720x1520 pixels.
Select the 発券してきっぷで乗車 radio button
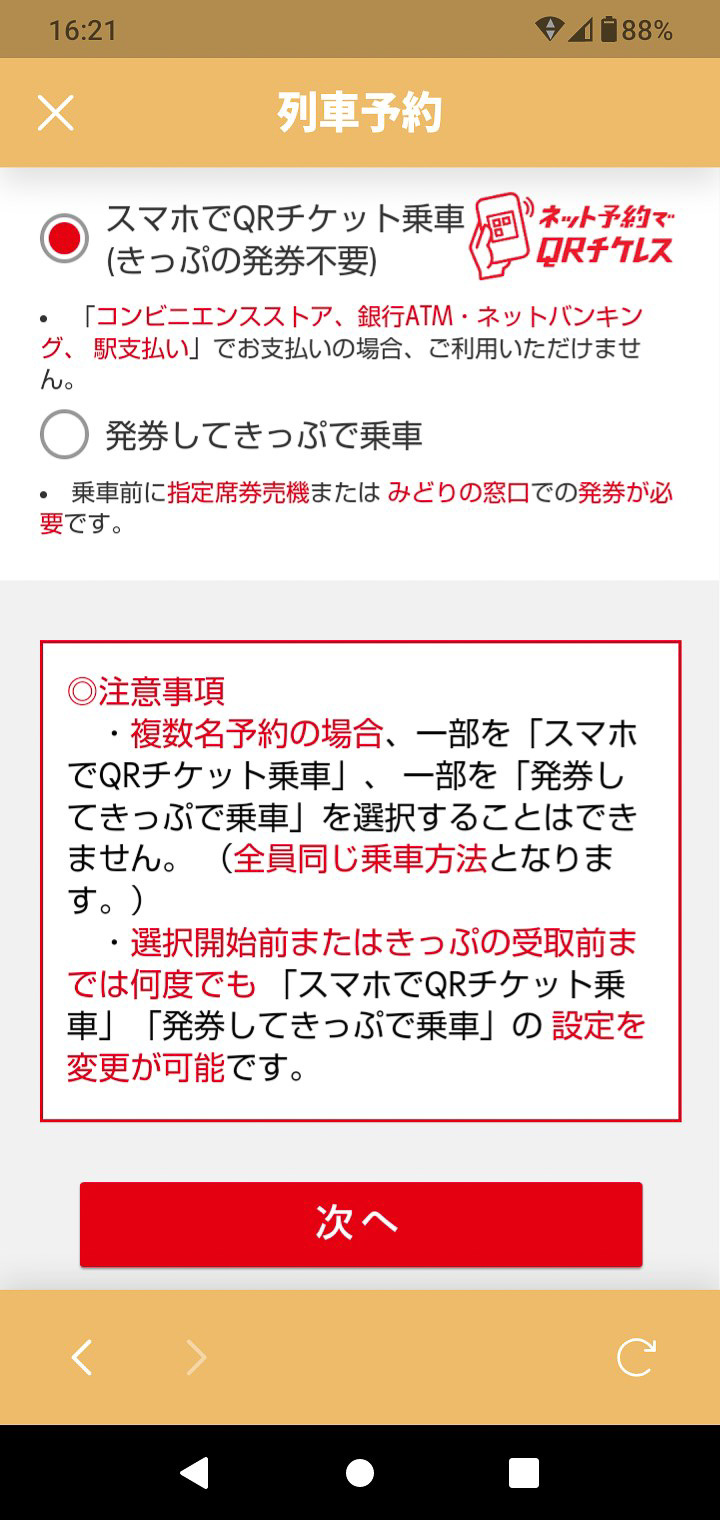(x=63, y=434)
